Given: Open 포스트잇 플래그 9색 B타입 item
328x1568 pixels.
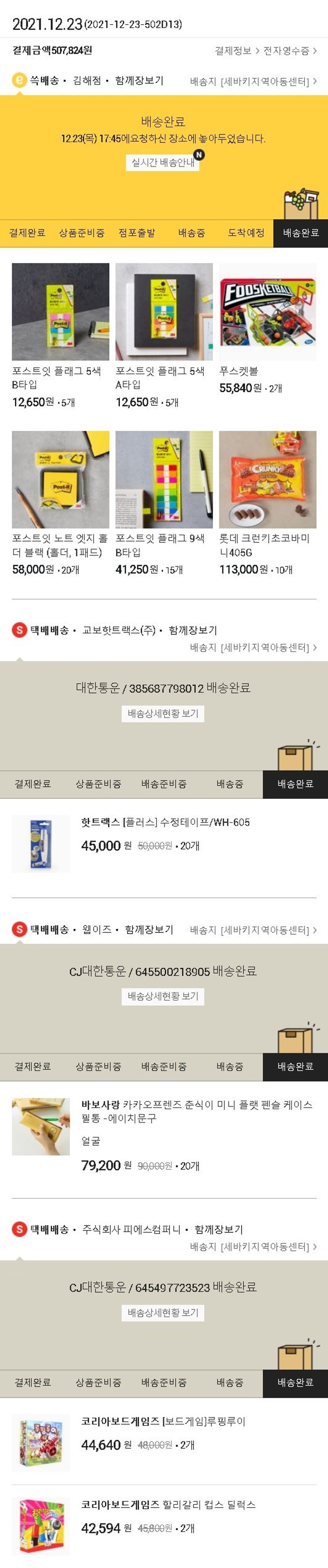Looking at the screenshot, I should pos(164,480).
